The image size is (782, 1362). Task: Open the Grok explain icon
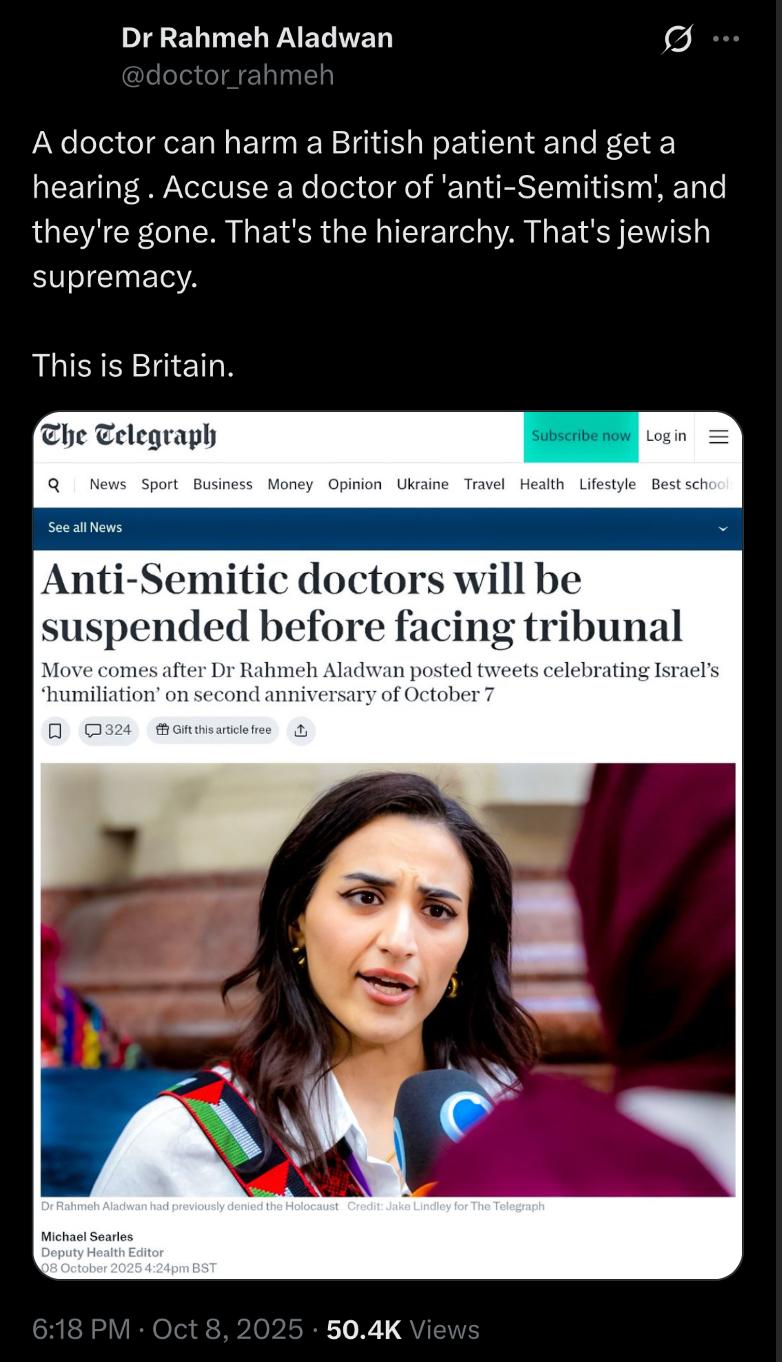678,39
